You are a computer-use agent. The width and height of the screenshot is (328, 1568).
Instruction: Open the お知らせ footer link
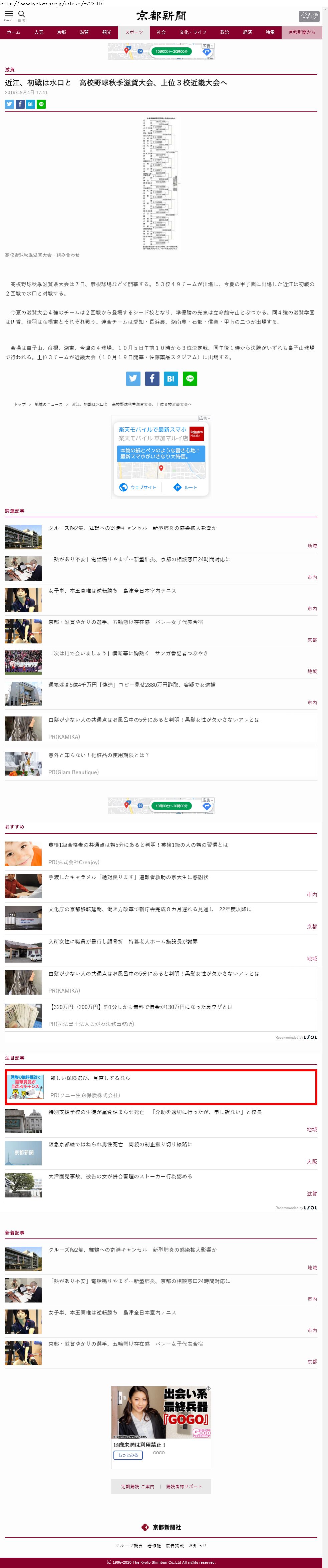197,1545
